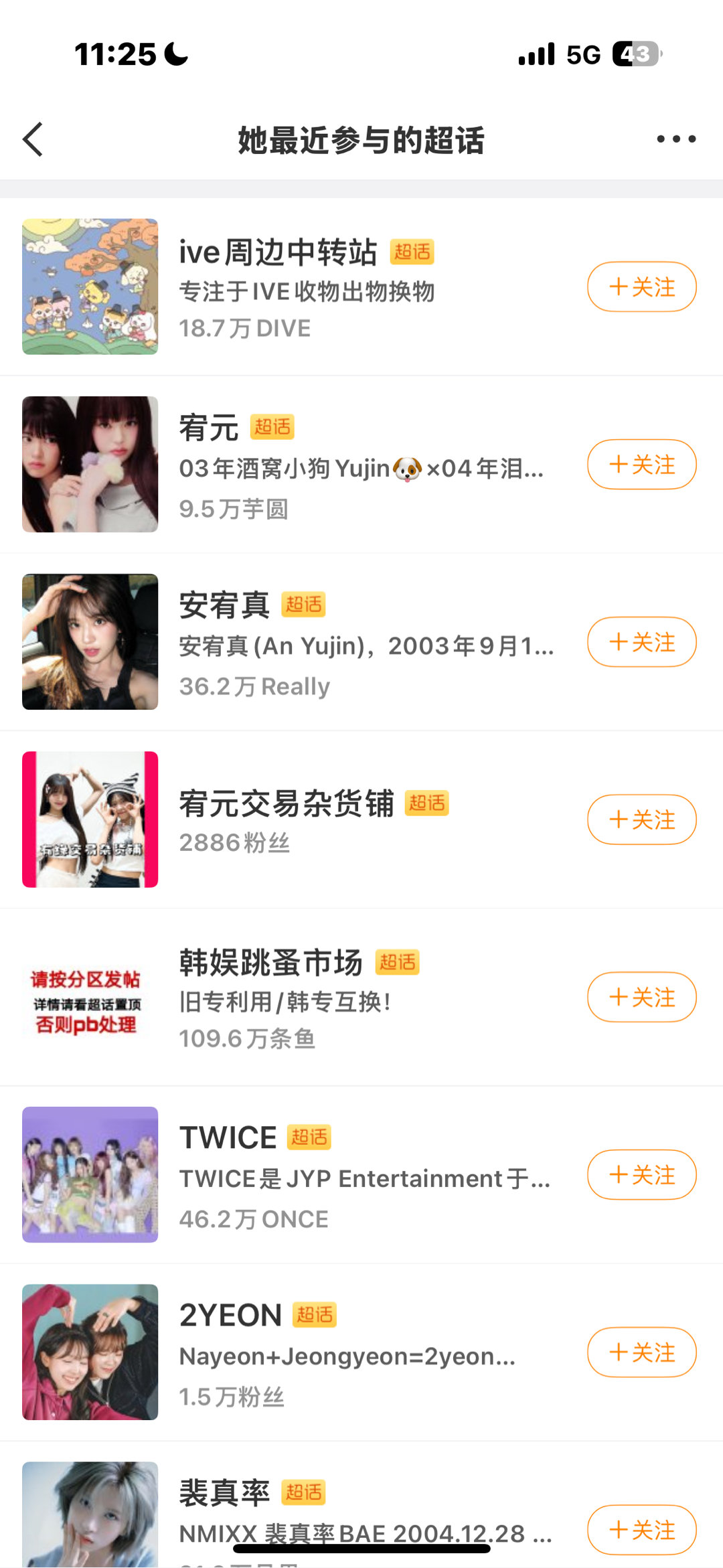This screenshot has width=723, height=1568.
Task: Open the ive周边中转站 topic page
Action: click(x=278, y=252)
